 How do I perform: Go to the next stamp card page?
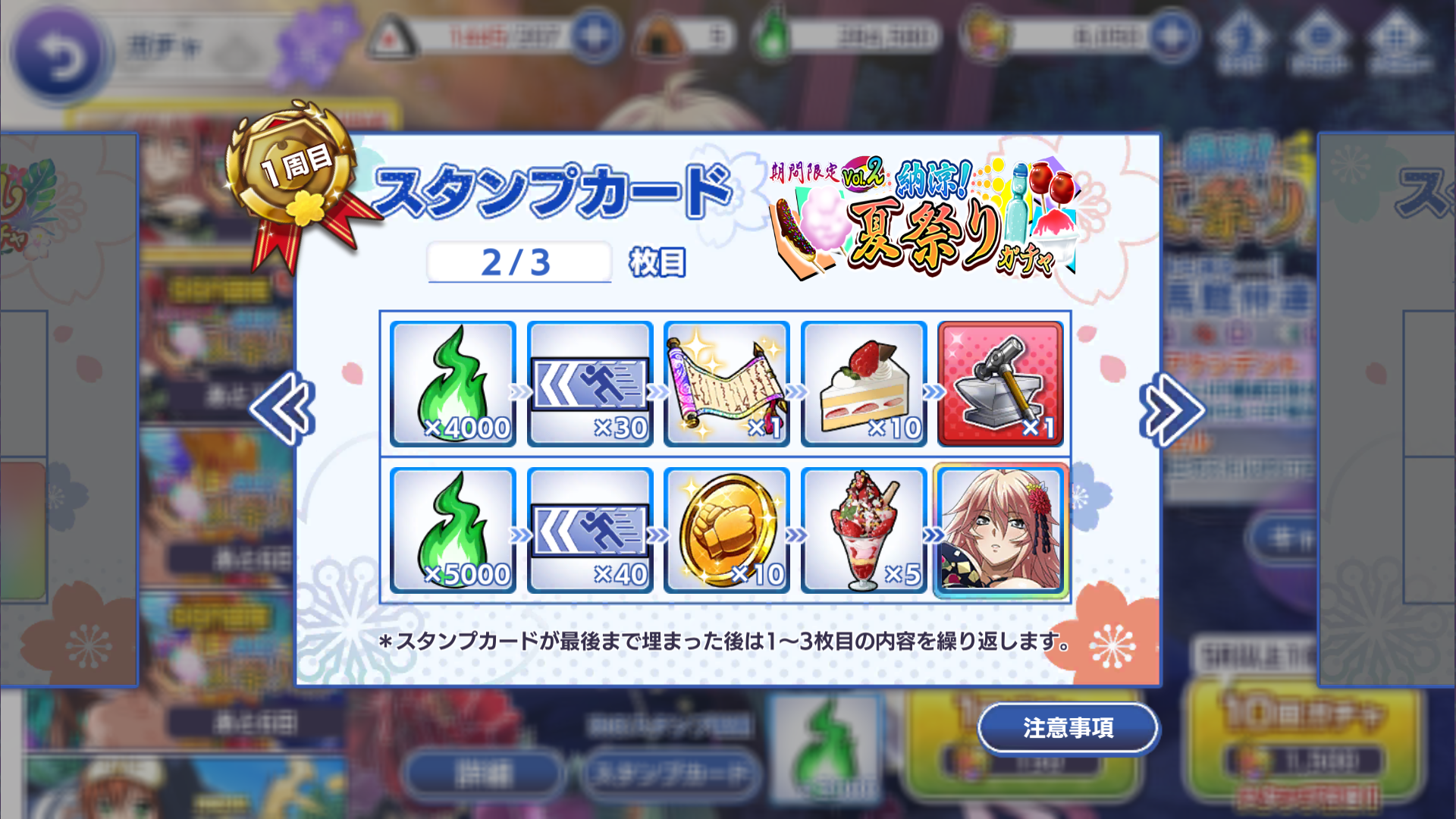[1171, 409]
